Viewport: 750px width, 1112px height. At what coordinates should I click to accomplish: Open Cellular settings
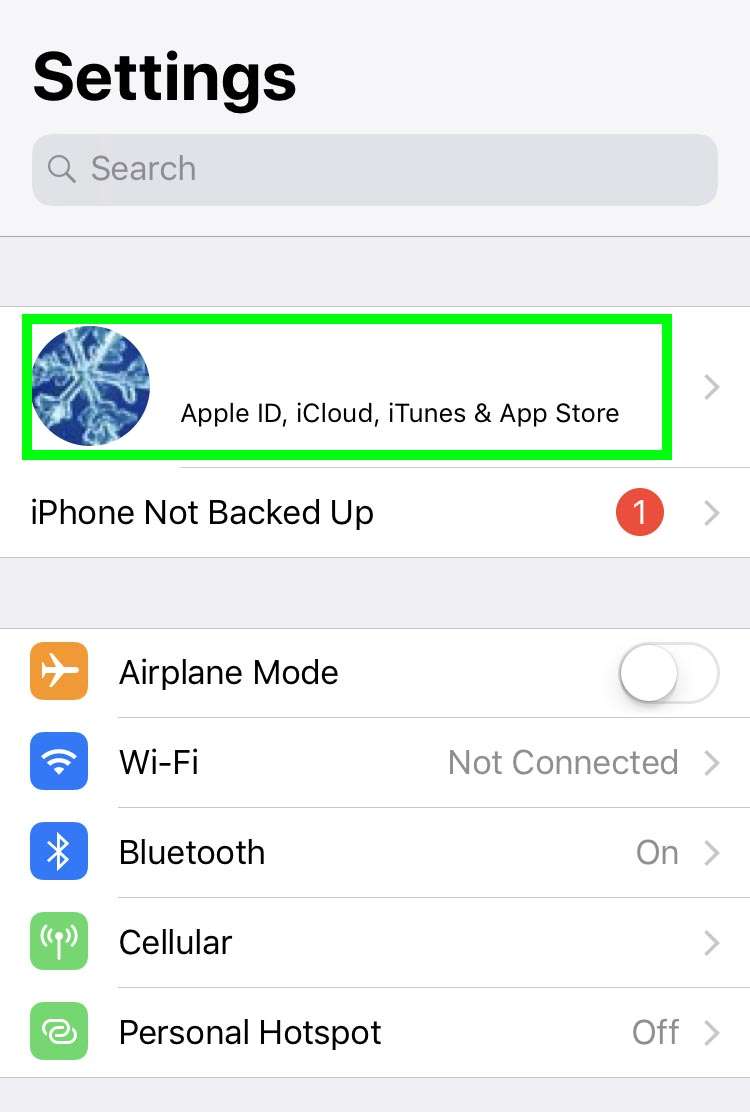coord(374,943)
